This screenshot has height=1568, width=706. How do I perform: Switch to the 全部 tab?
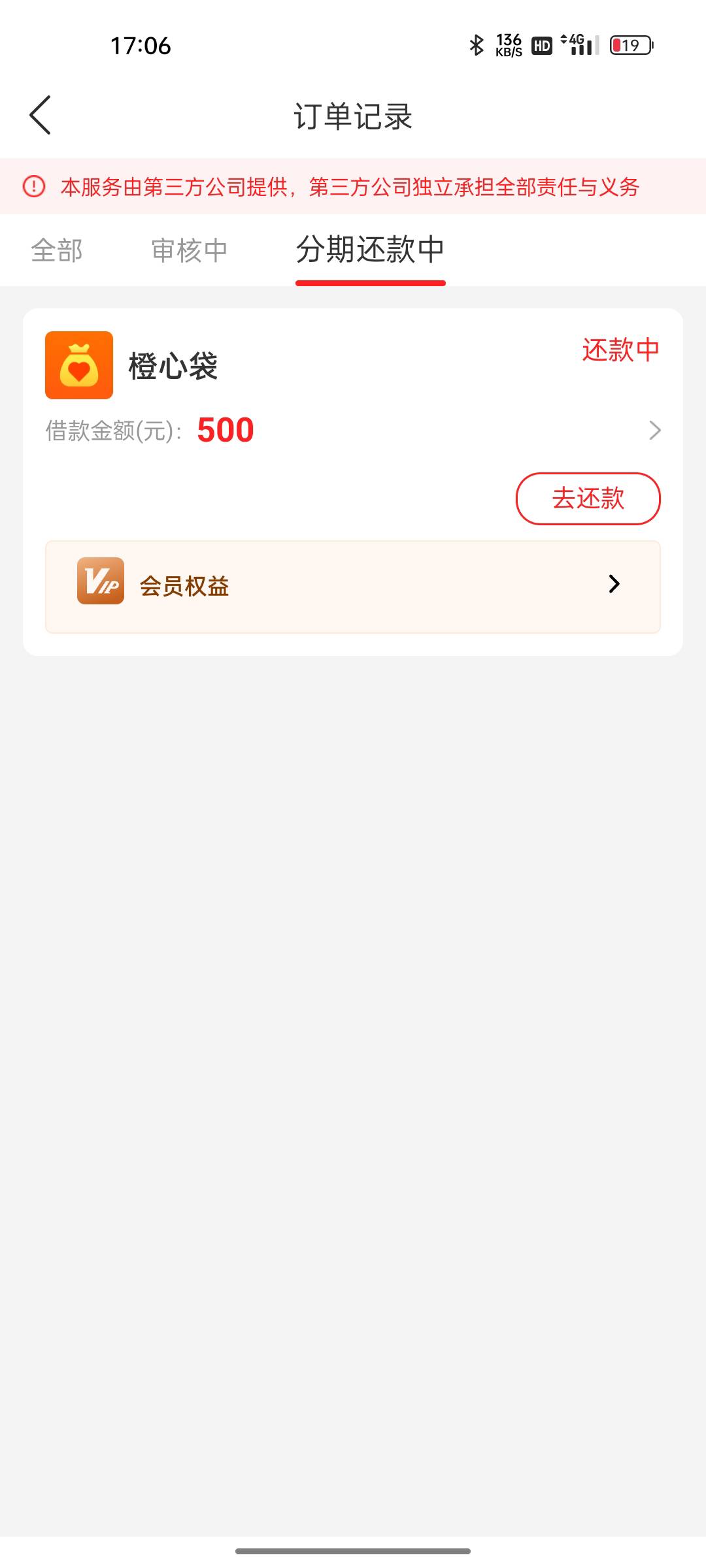57,251
